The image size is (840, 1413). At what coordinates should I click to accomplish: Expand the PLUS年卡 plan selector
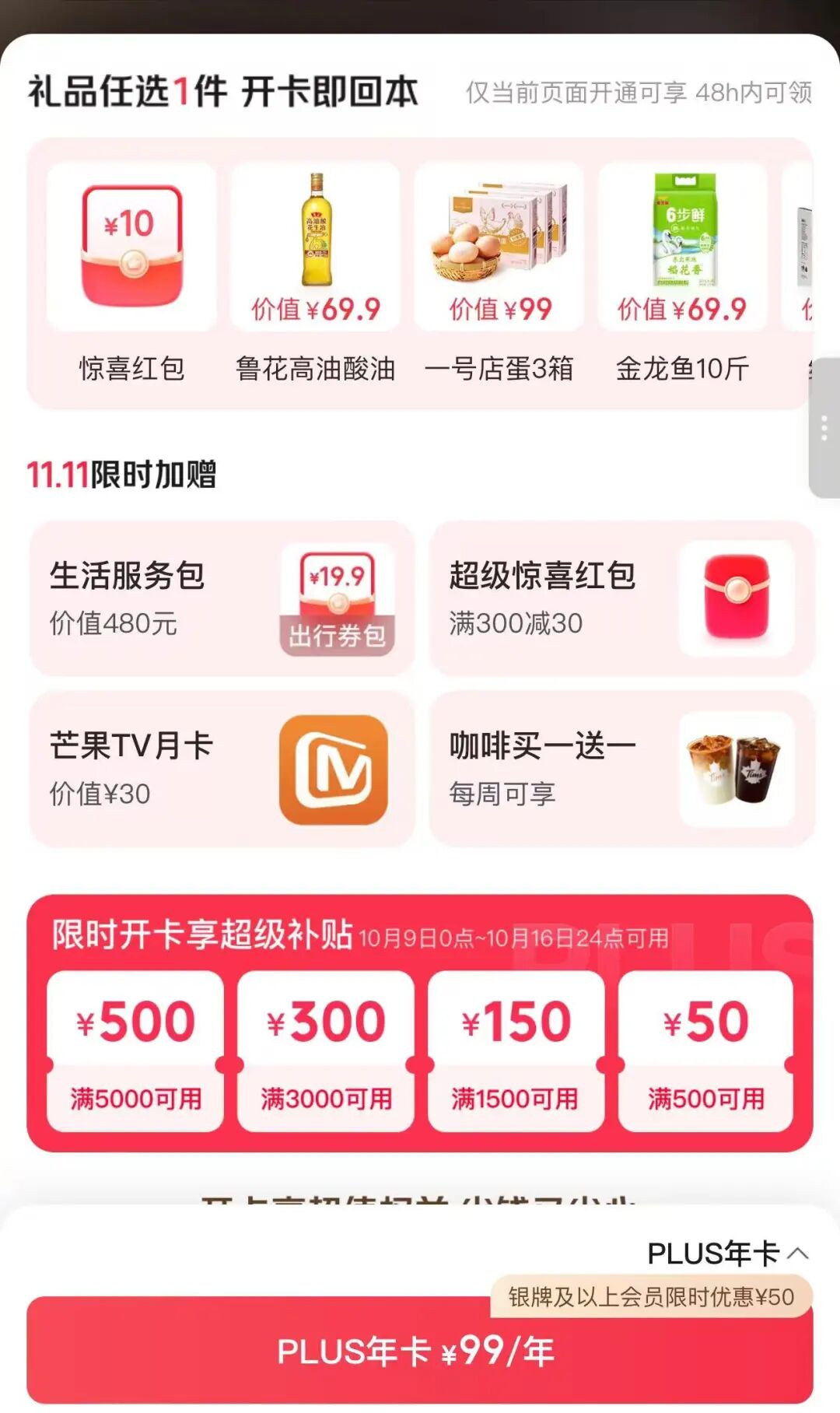[x=728, y=1253]
